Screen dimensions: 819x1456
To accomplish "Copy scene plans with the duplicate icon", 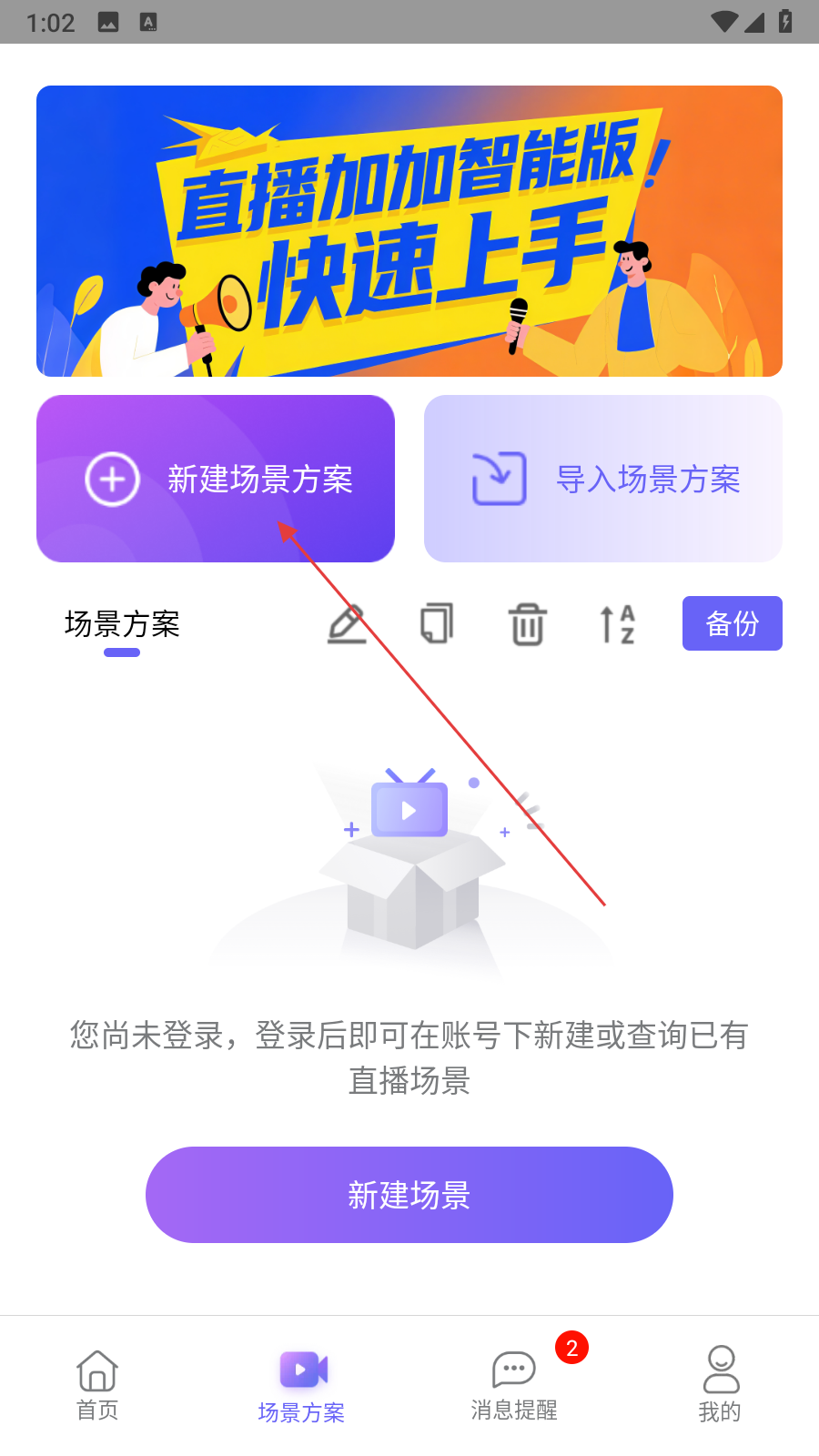I will (437, 624).
